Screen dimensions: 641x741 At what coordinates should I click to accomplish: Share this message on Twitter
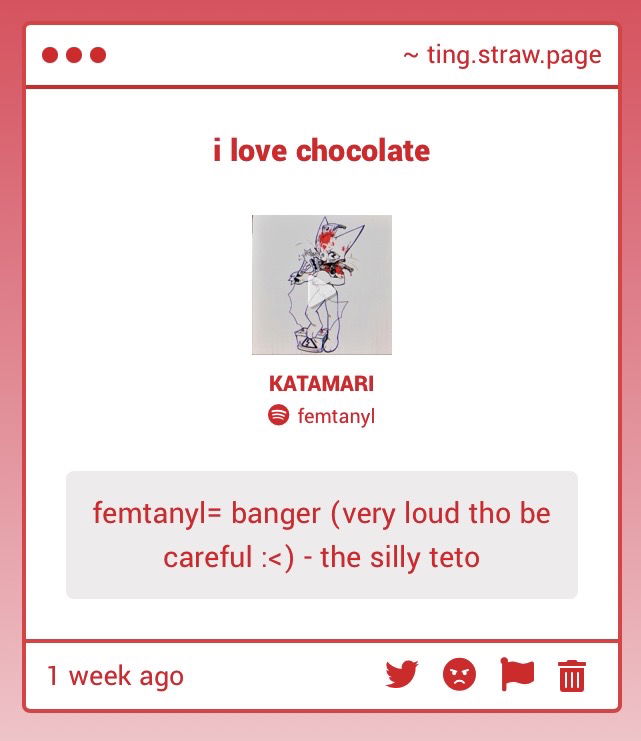point(401,675)
